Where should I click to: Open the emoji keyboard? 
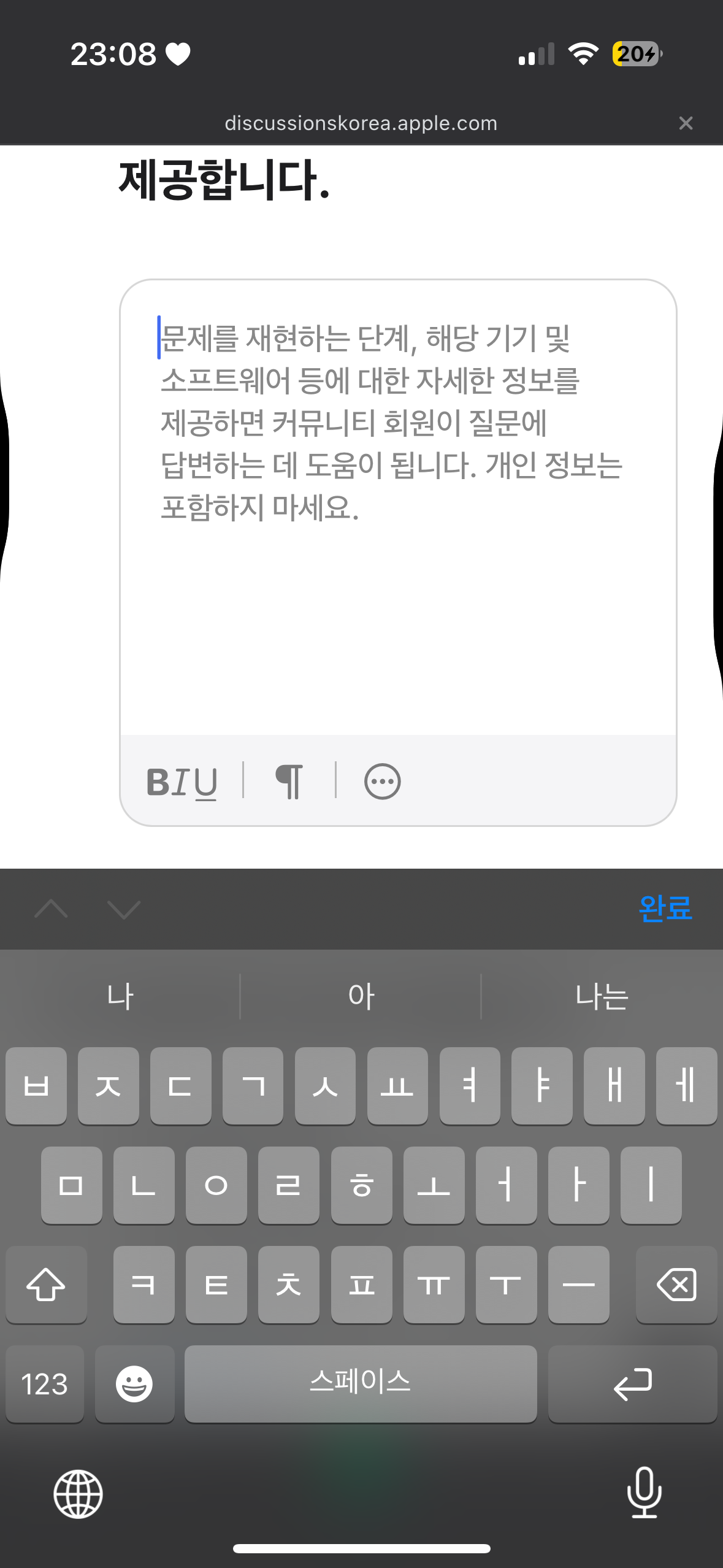tap(134, 1384)
